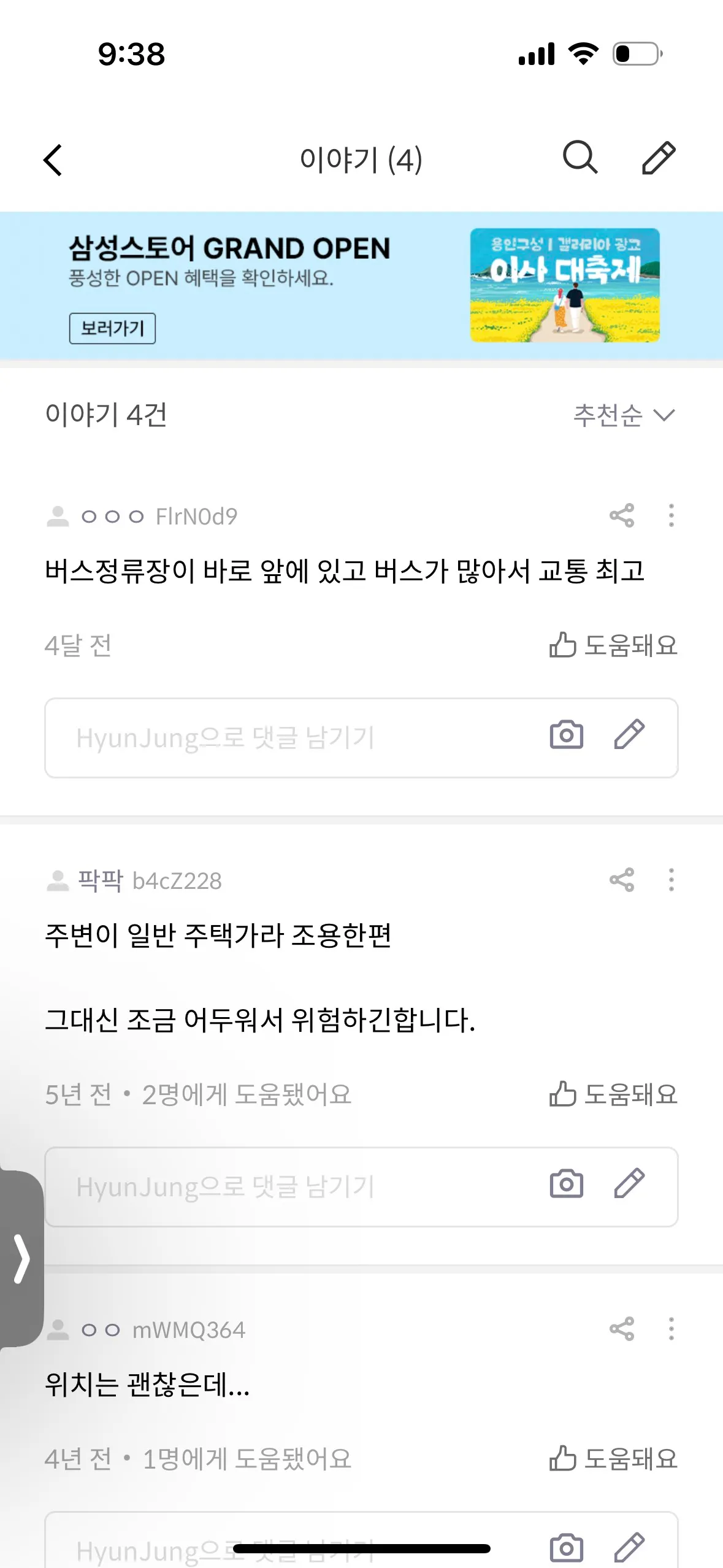Mark 팍팍's post as 도움돼요
723x1568 pixels.
(613, 1094)
